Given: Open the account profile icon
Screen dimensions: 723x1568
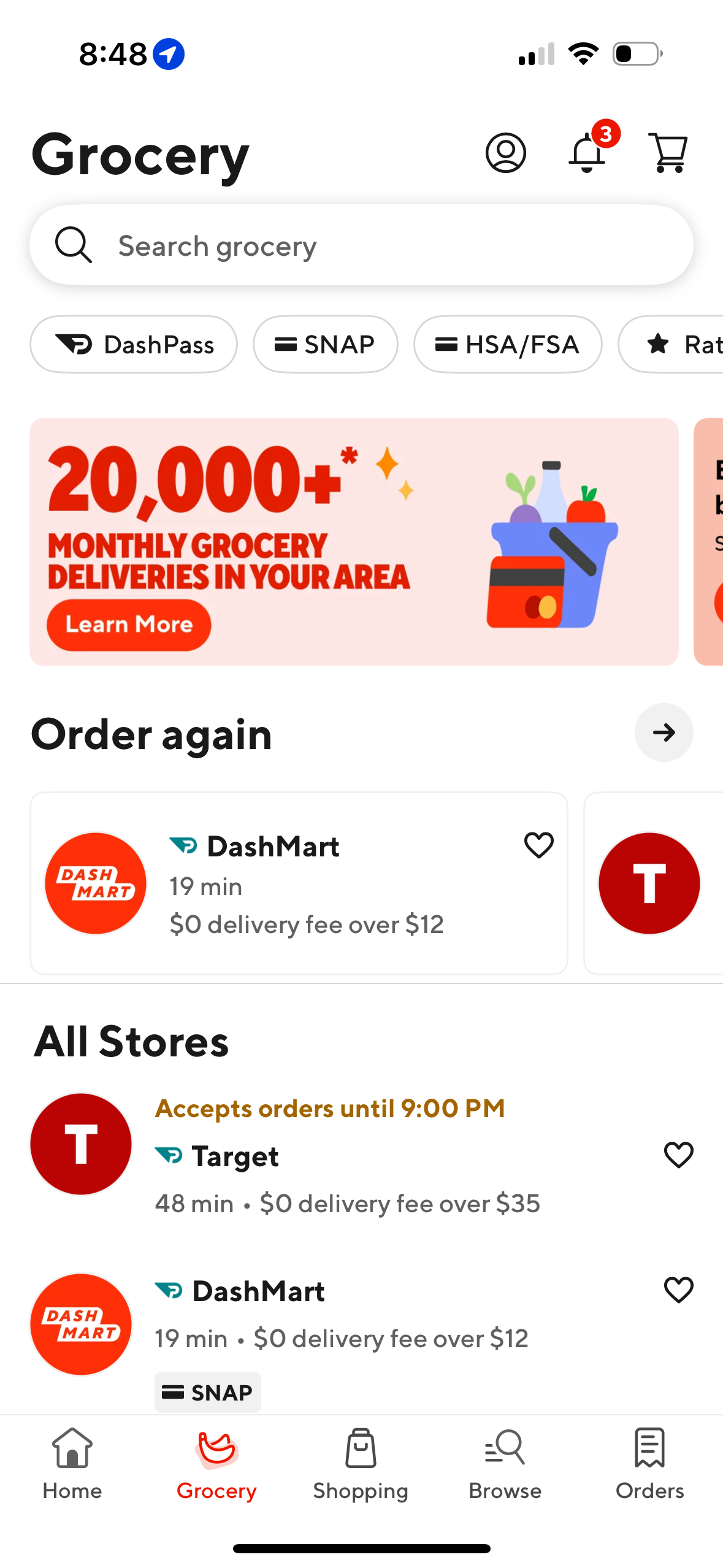Looking at the screenshot, I should pyautogui.click(x=505, y=153).
